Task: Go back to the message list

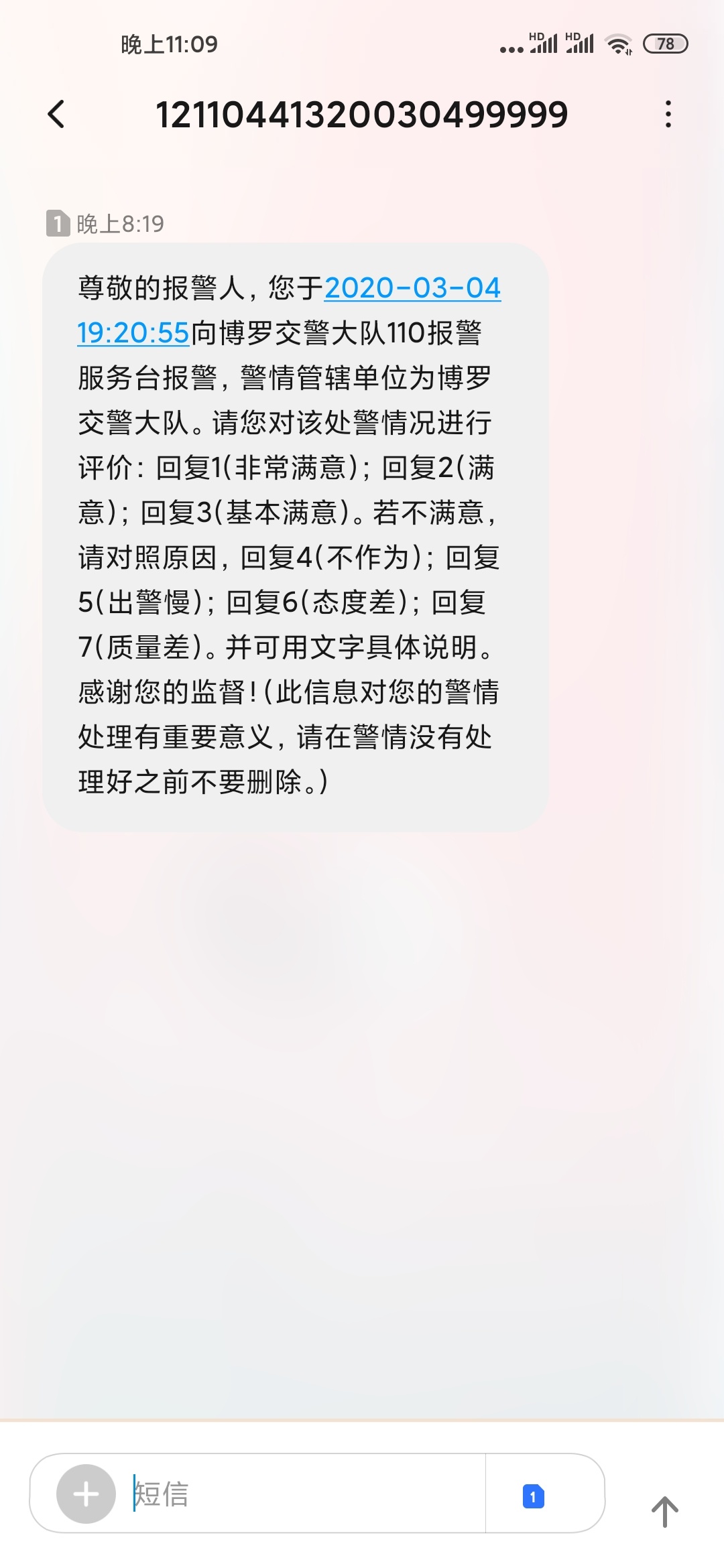Action: (57, 114)
